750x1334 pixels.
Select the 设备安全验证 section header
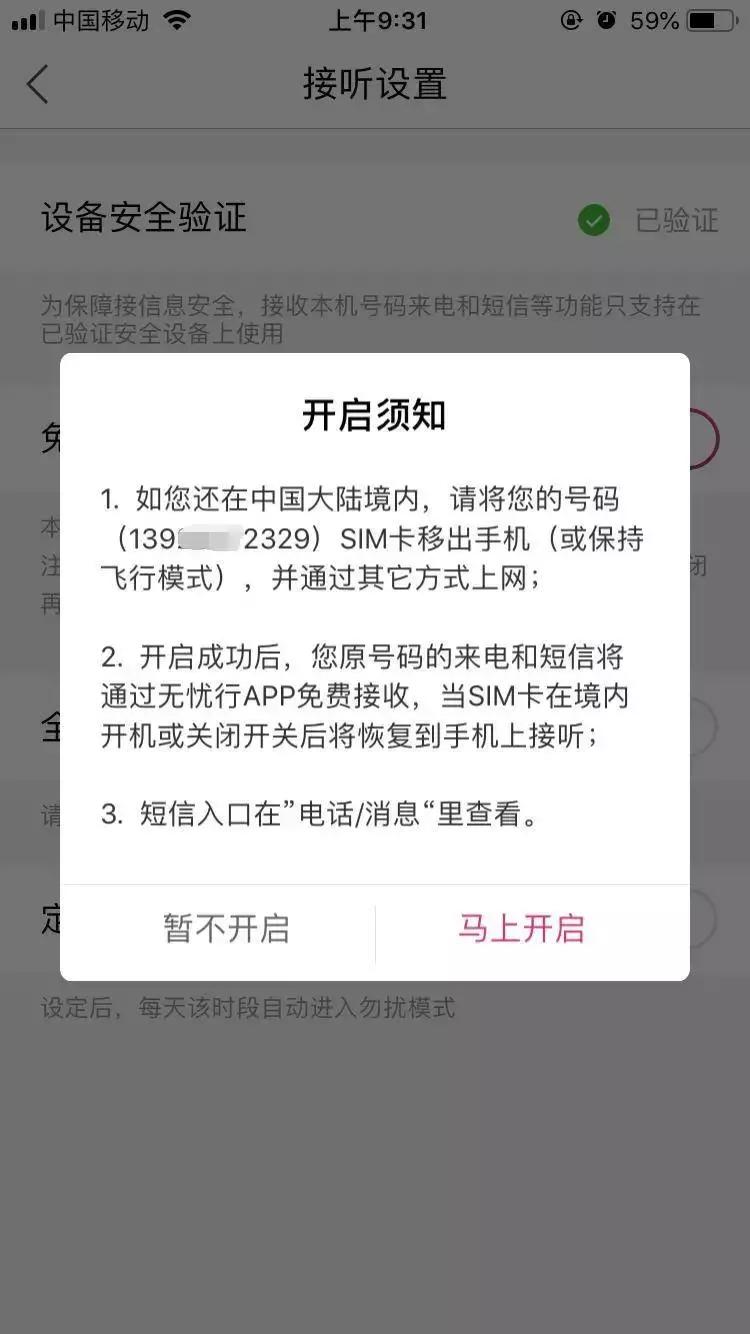tap(143, 219)
